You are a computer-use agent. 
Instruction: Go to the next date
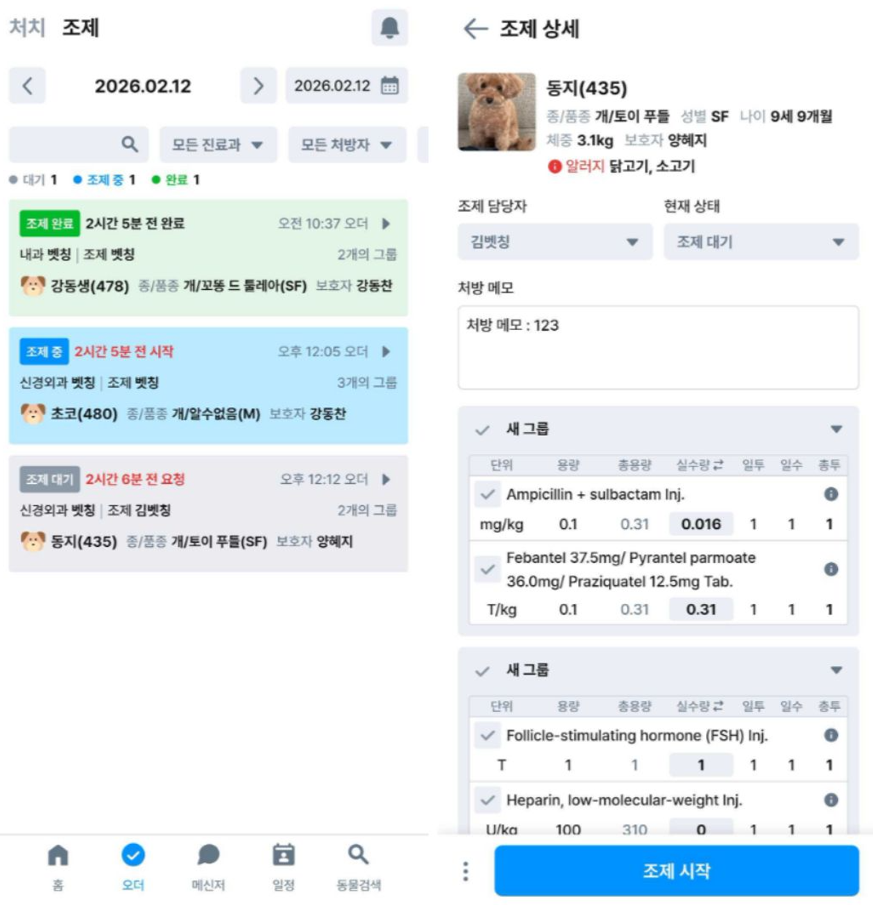point(258,86)
